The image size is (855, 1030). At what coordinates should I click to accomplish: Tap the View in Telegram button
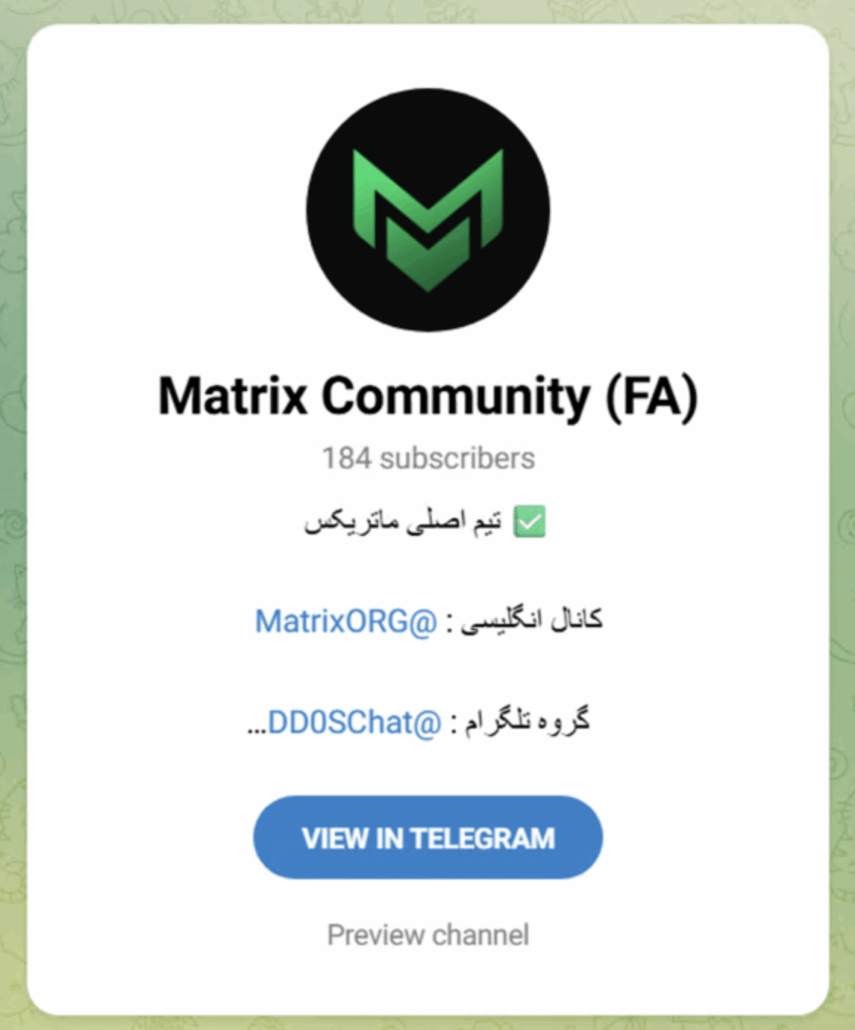[427, 837]
